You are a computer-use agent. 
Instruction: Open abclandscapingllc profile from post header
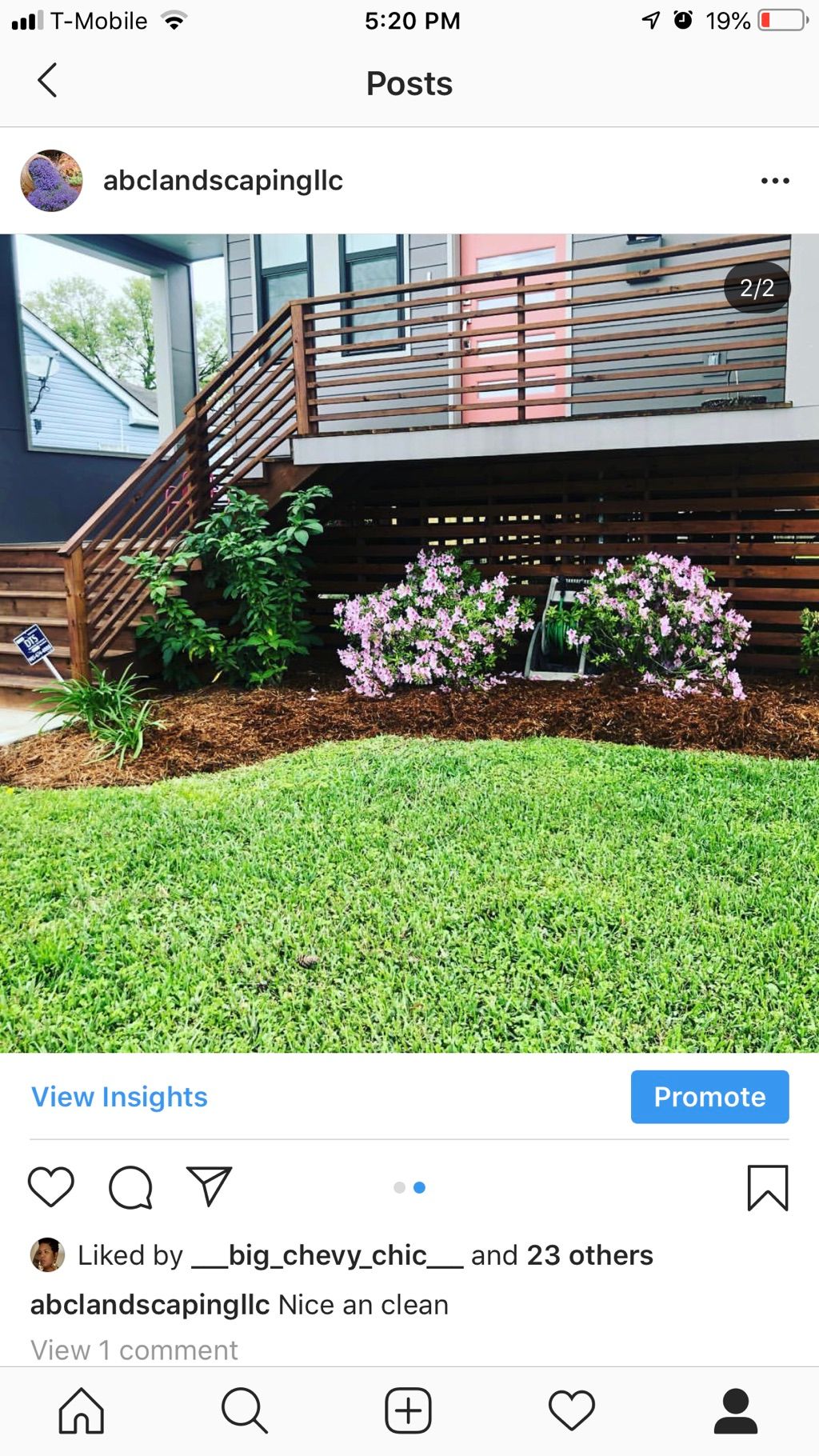pos(222,181)
